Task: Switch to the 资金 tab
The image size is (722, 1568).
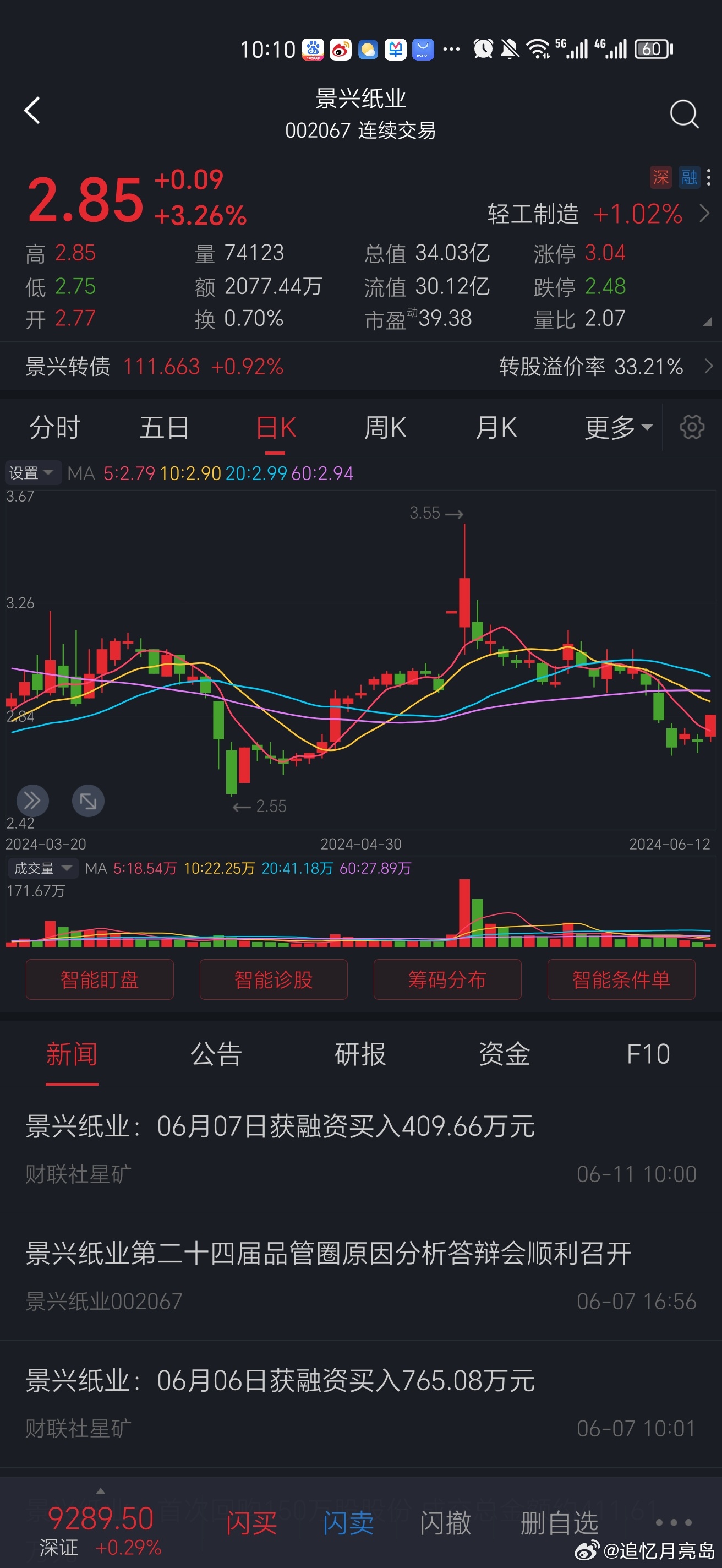Action: [504, 1054]
